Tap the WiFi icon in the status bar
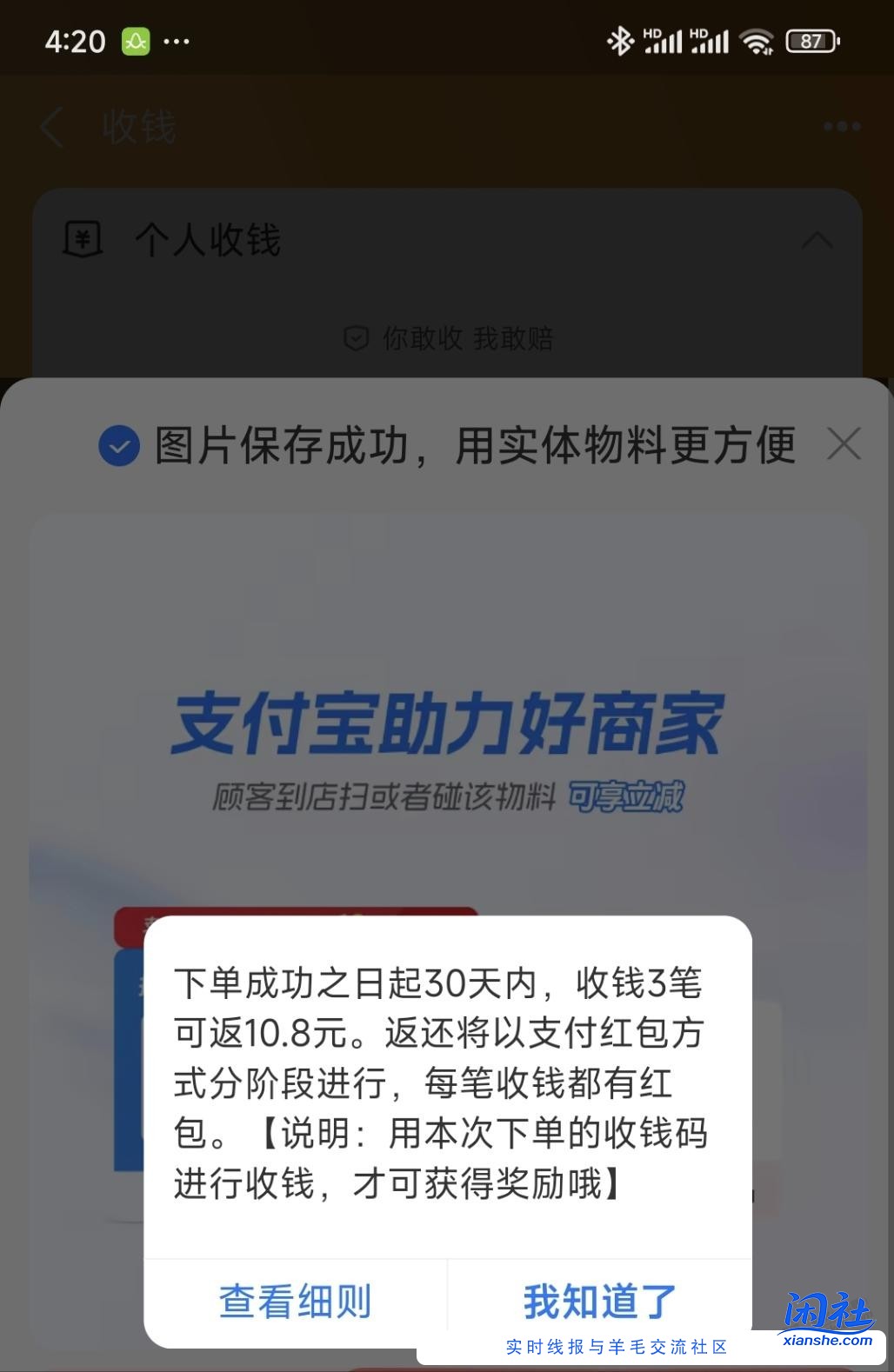 point(756,39)
